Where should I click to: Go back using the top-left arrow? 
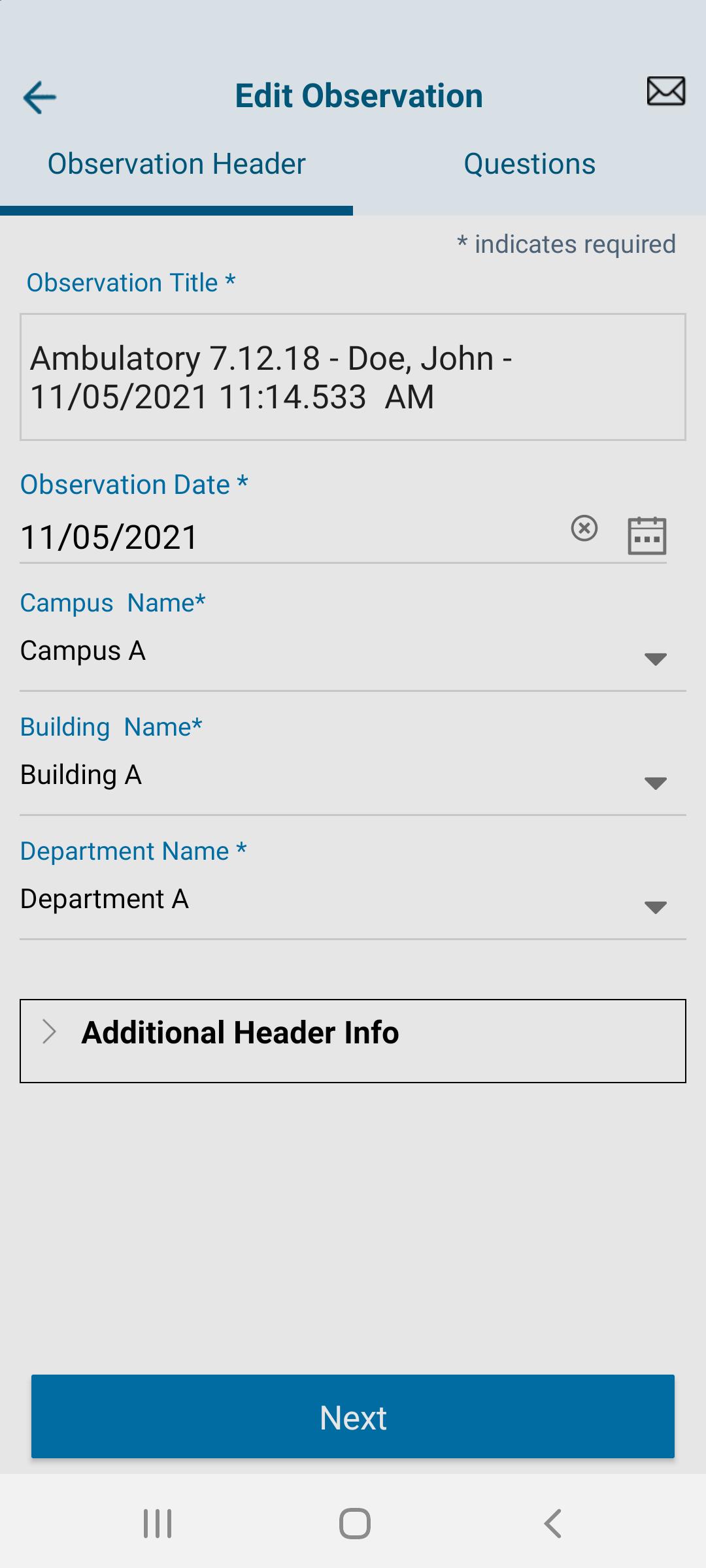coord(39,97)
